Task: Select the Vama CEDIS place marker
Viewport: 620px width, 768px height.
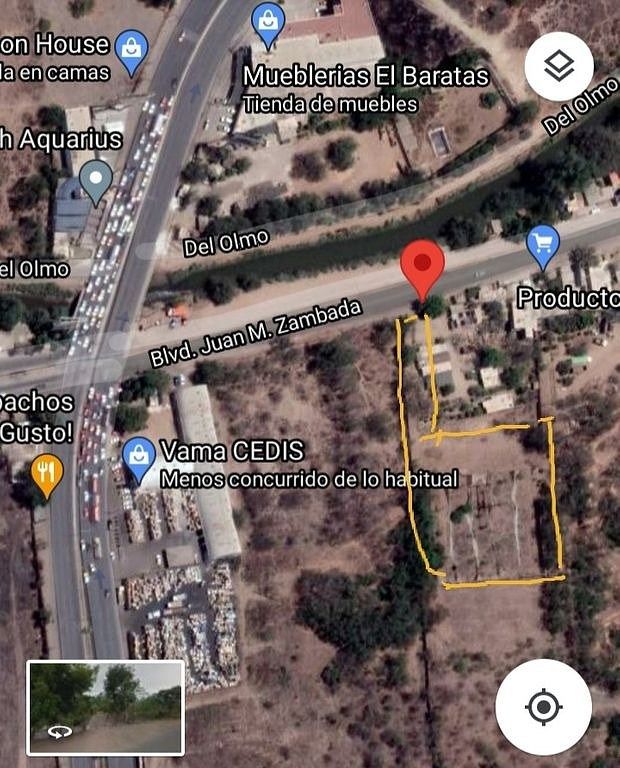Action: pos(139,456)
